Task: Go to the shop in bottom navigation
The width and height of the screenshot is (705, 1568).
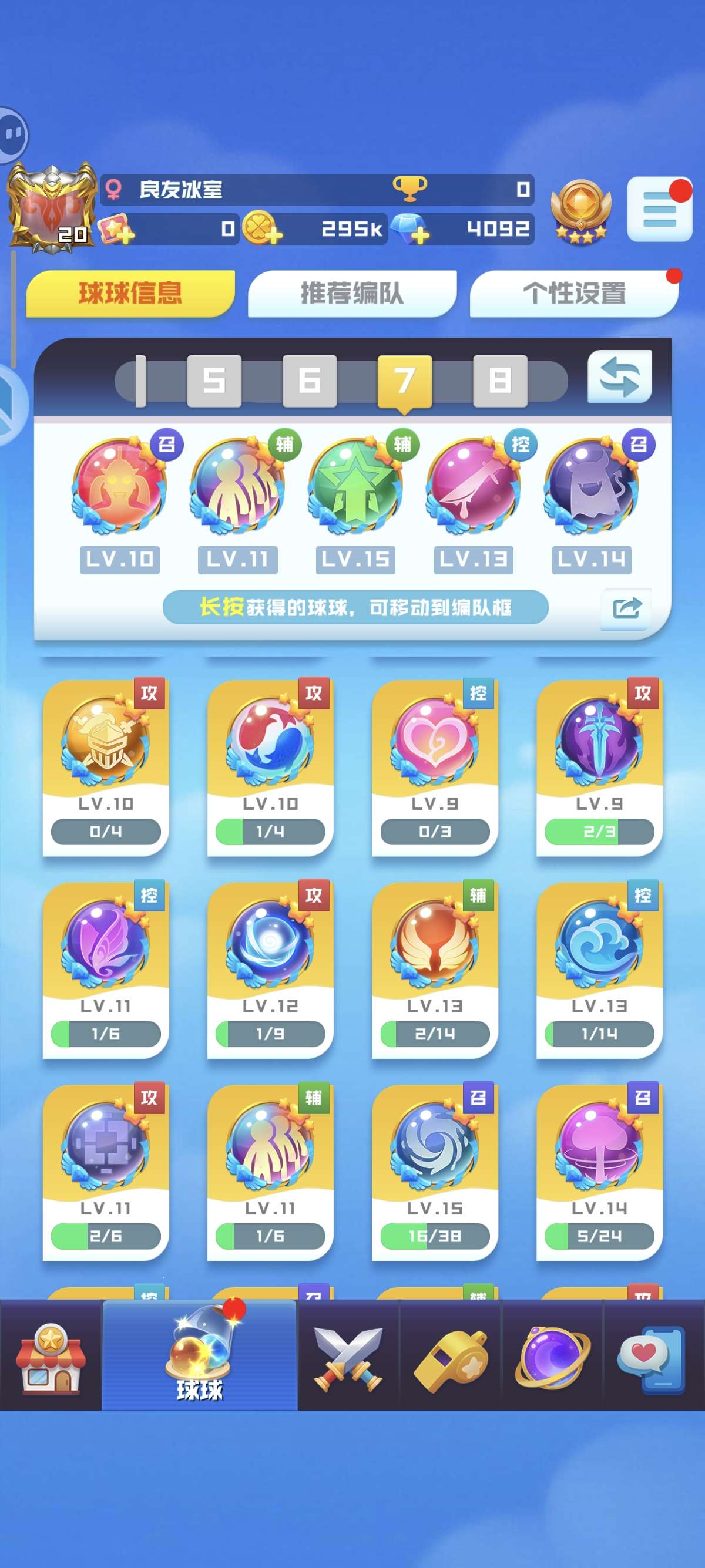Action: pos(51,1355)
